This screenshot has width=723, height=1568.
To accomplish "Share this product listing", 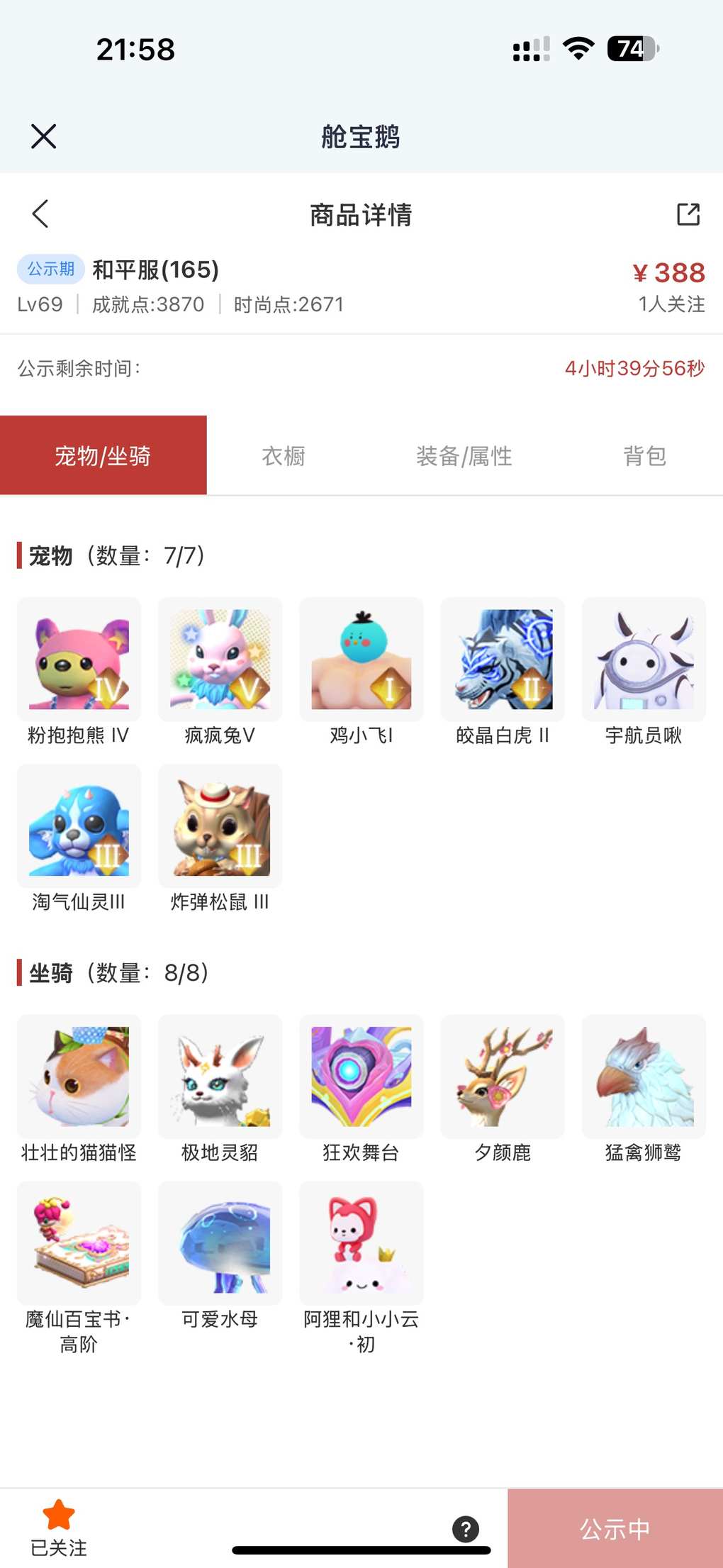I will pos(688,214).
